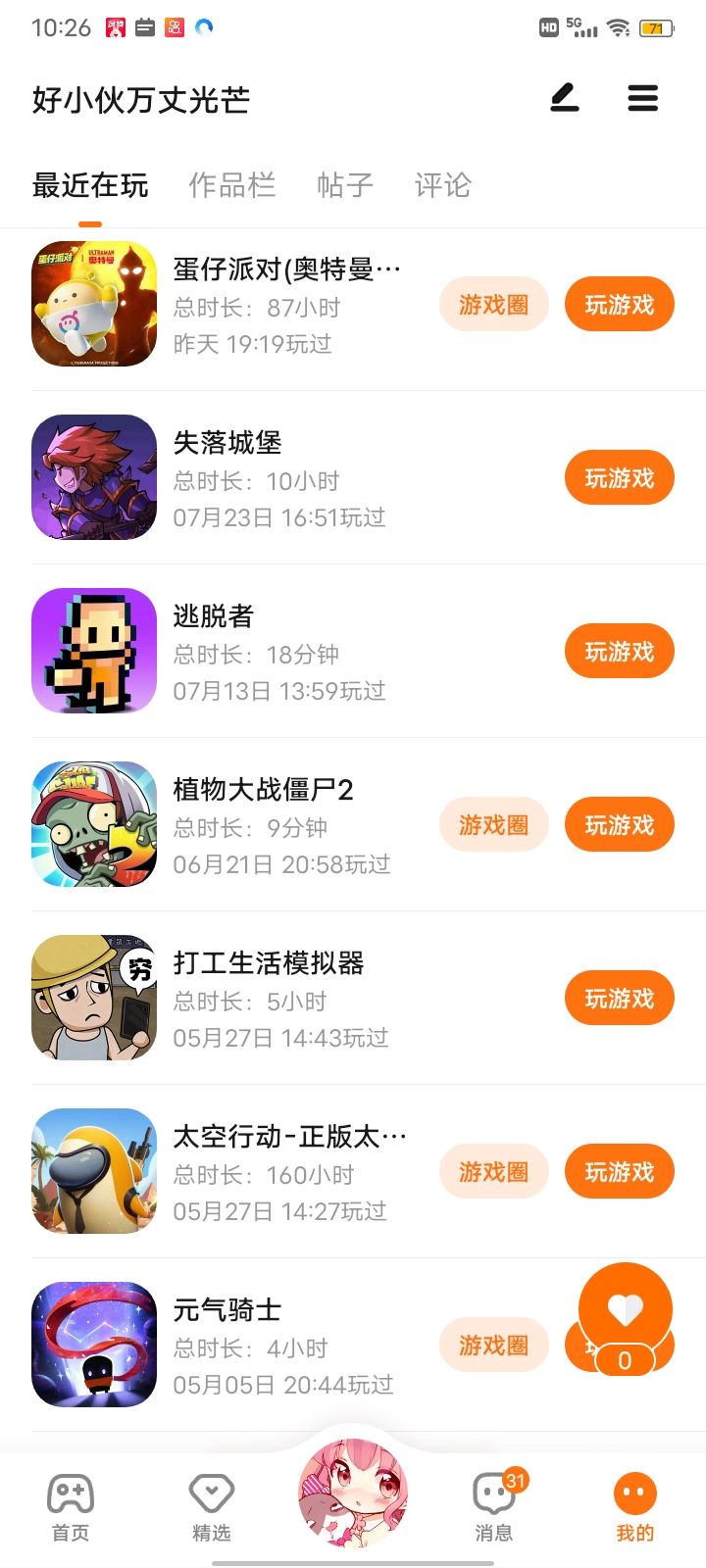Tap 玩游戏 for 太空行动
706x1568 pixels.
point(619,1172)
